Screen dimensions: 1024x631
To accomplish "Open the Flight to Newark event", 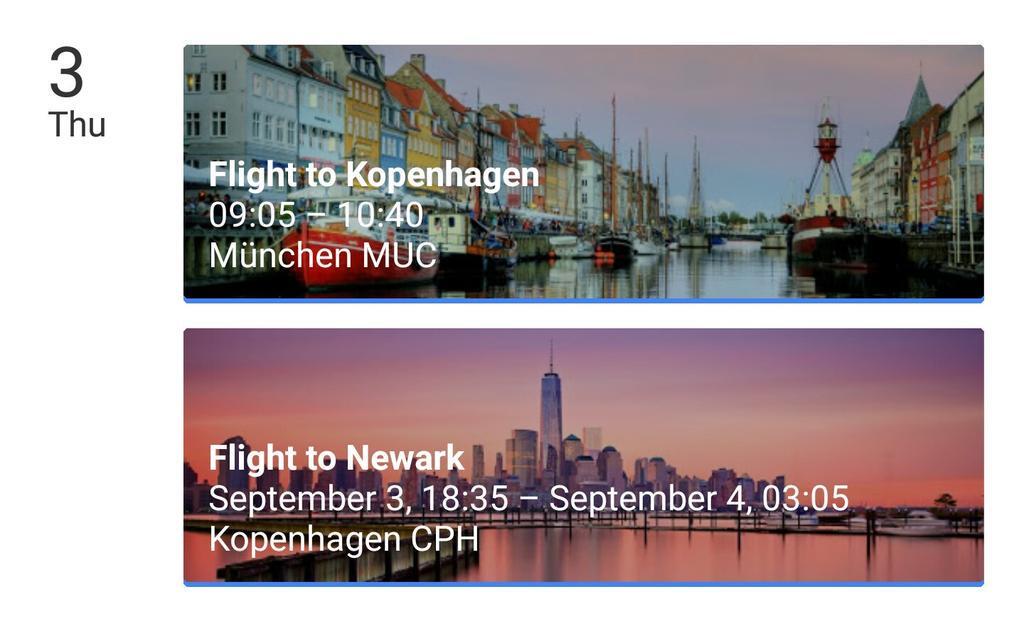I will click(x=583, y=456).
